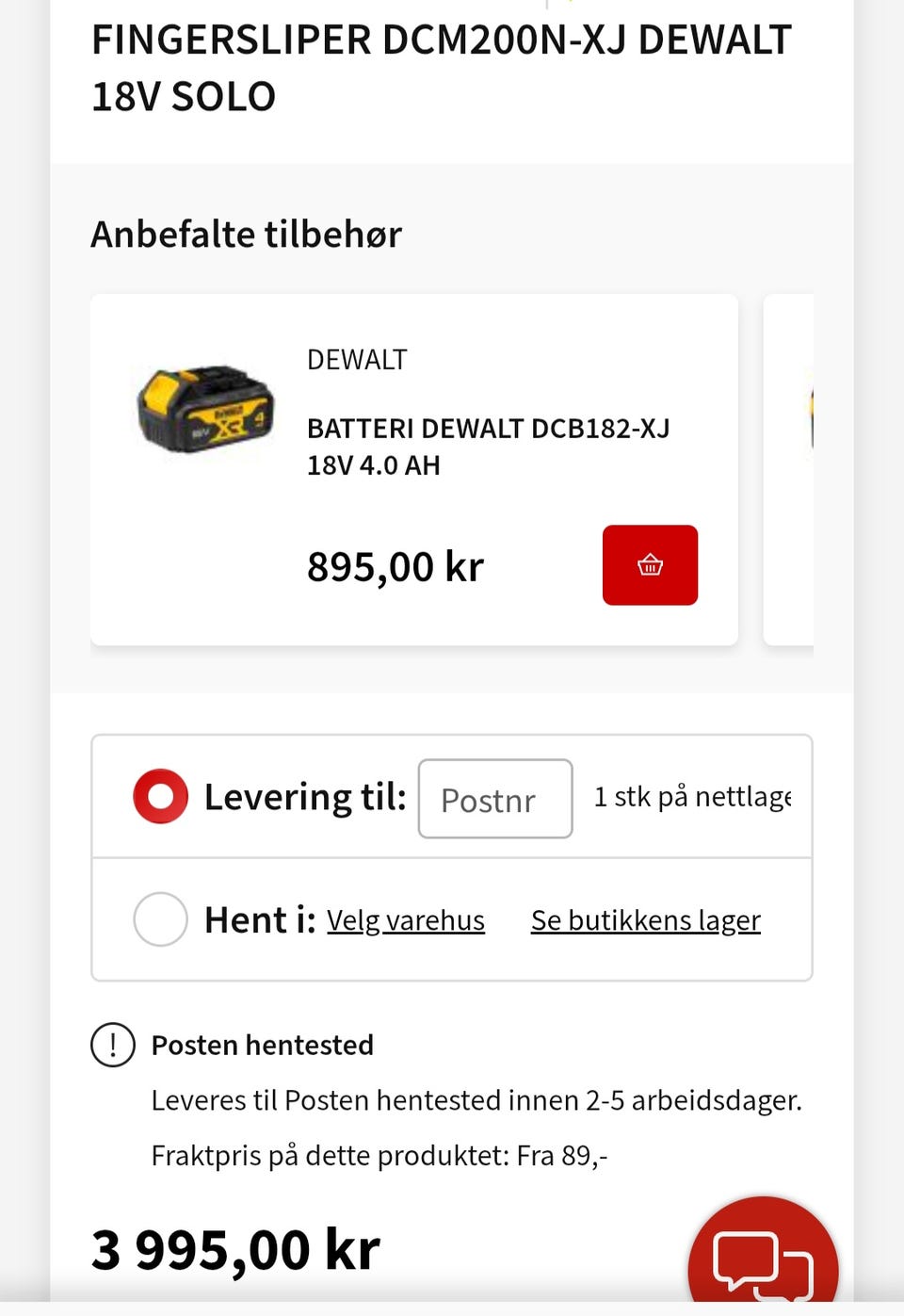The image size is (904, 1316).
Task: Click the 3 995,00 kr price text
Action: [234, 1248]
